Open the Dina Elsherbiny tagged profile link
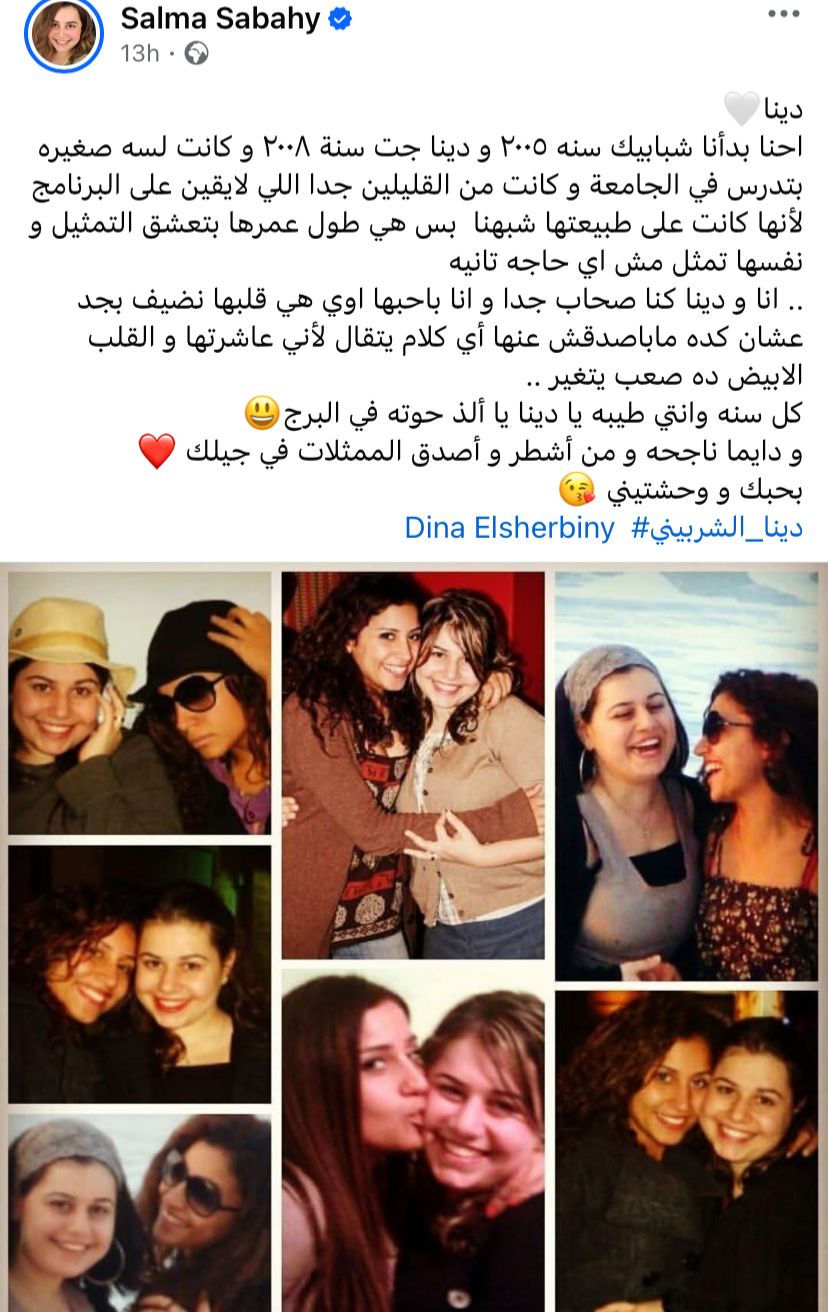The width and height of the screenshot is (828, 1312). click(509, 528)
